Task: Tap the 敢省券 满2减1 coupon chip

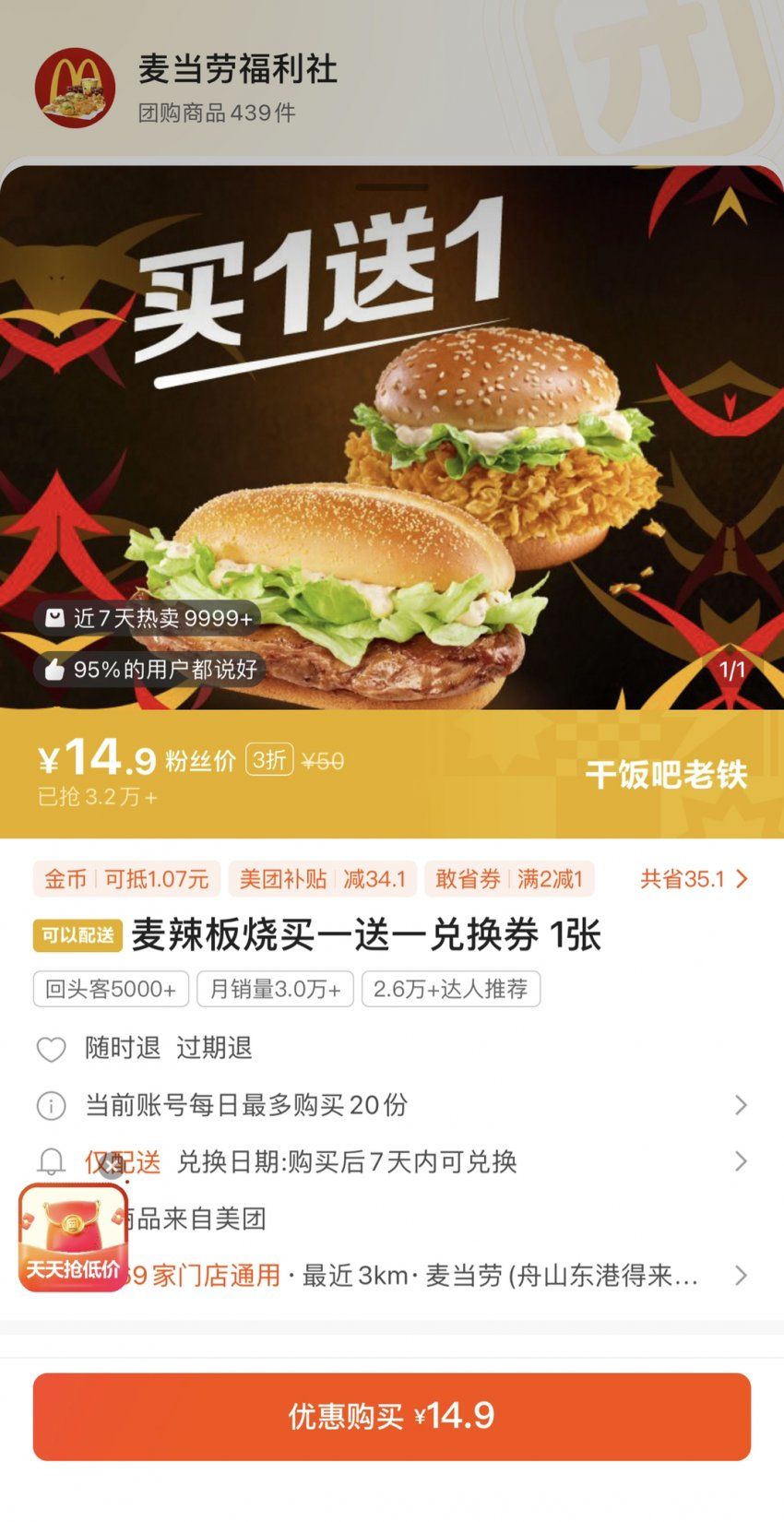Action: (x=509, y=879)
